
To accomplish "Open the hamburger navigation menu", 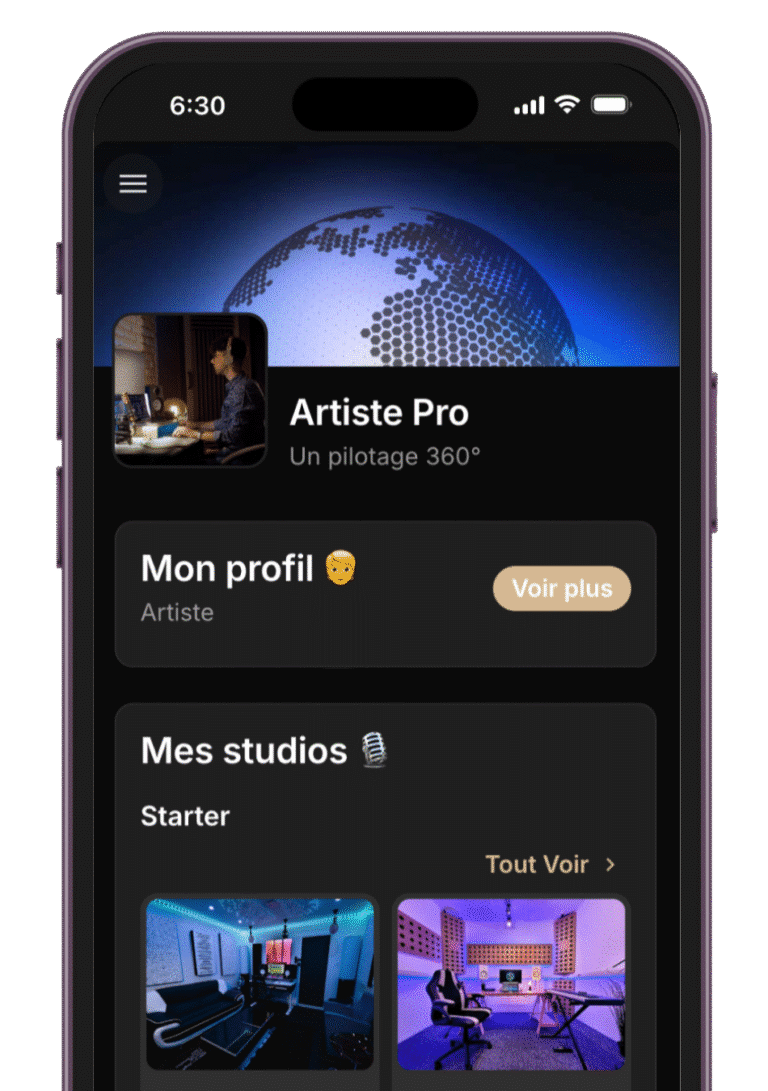I will pos(133,183).
